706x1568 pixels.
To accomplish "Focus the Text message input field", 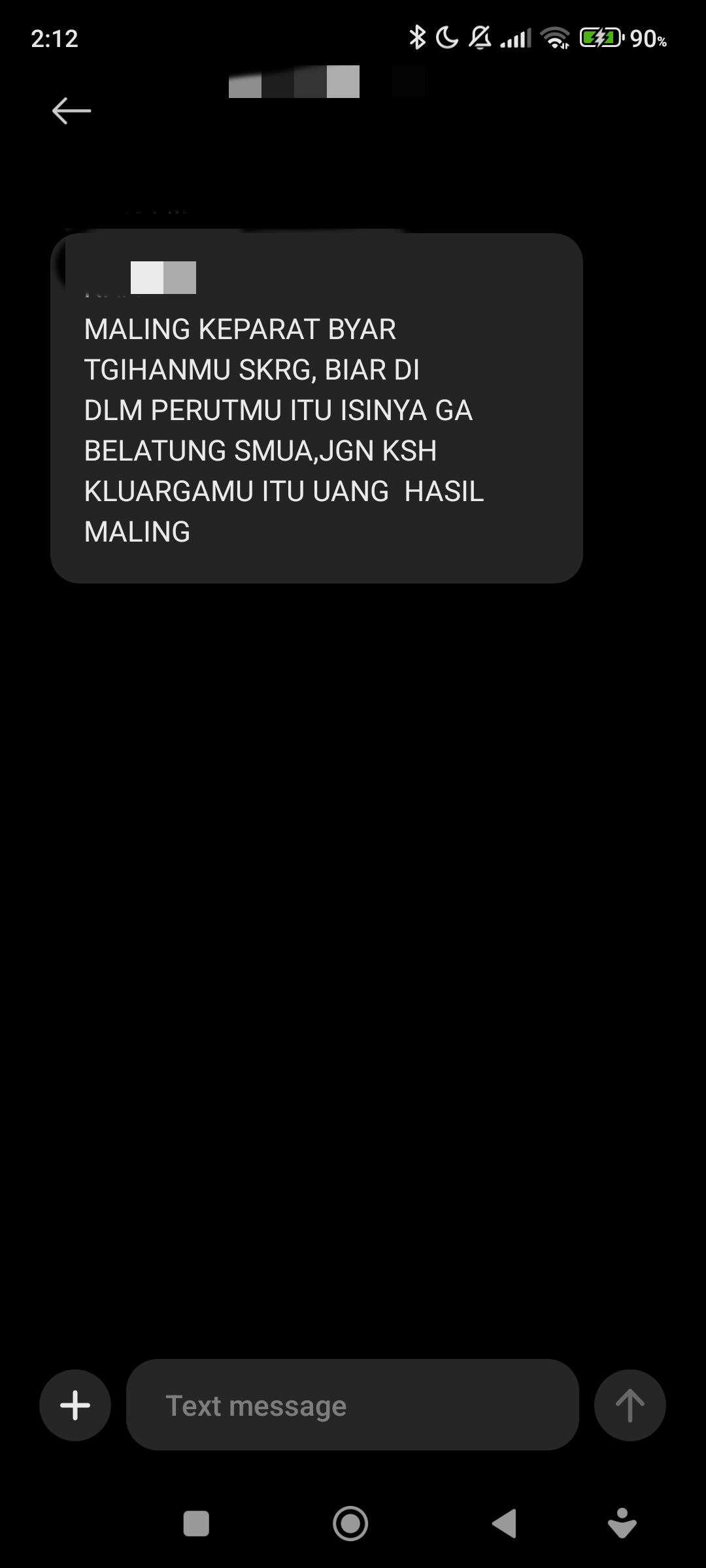I will click(x=352, y=1405).
